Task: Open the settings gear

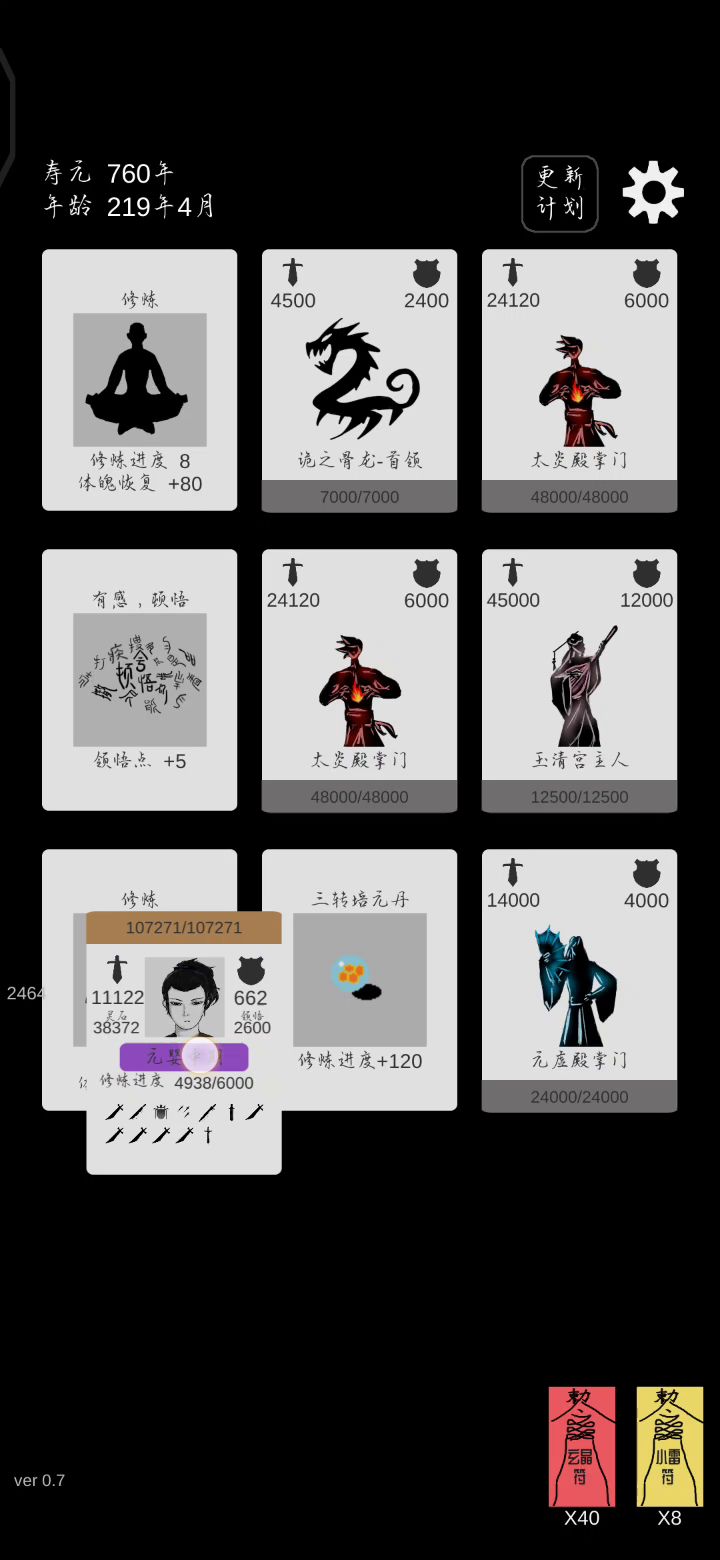Action: click(653, 192)
